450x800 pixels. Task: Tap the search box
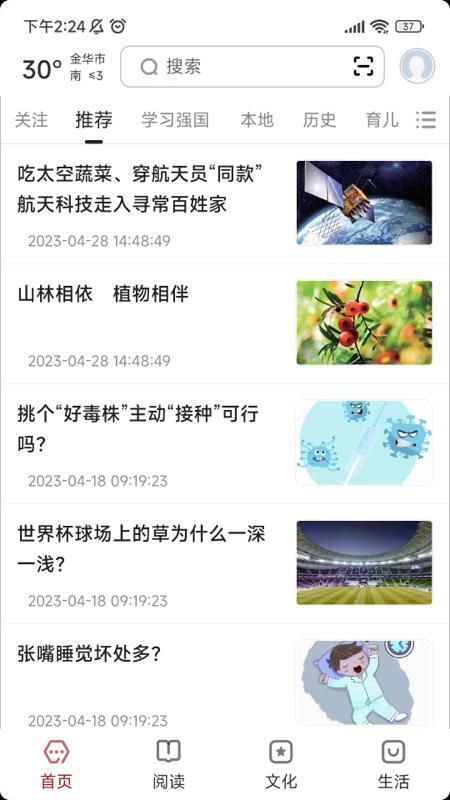tap(252, 67)
